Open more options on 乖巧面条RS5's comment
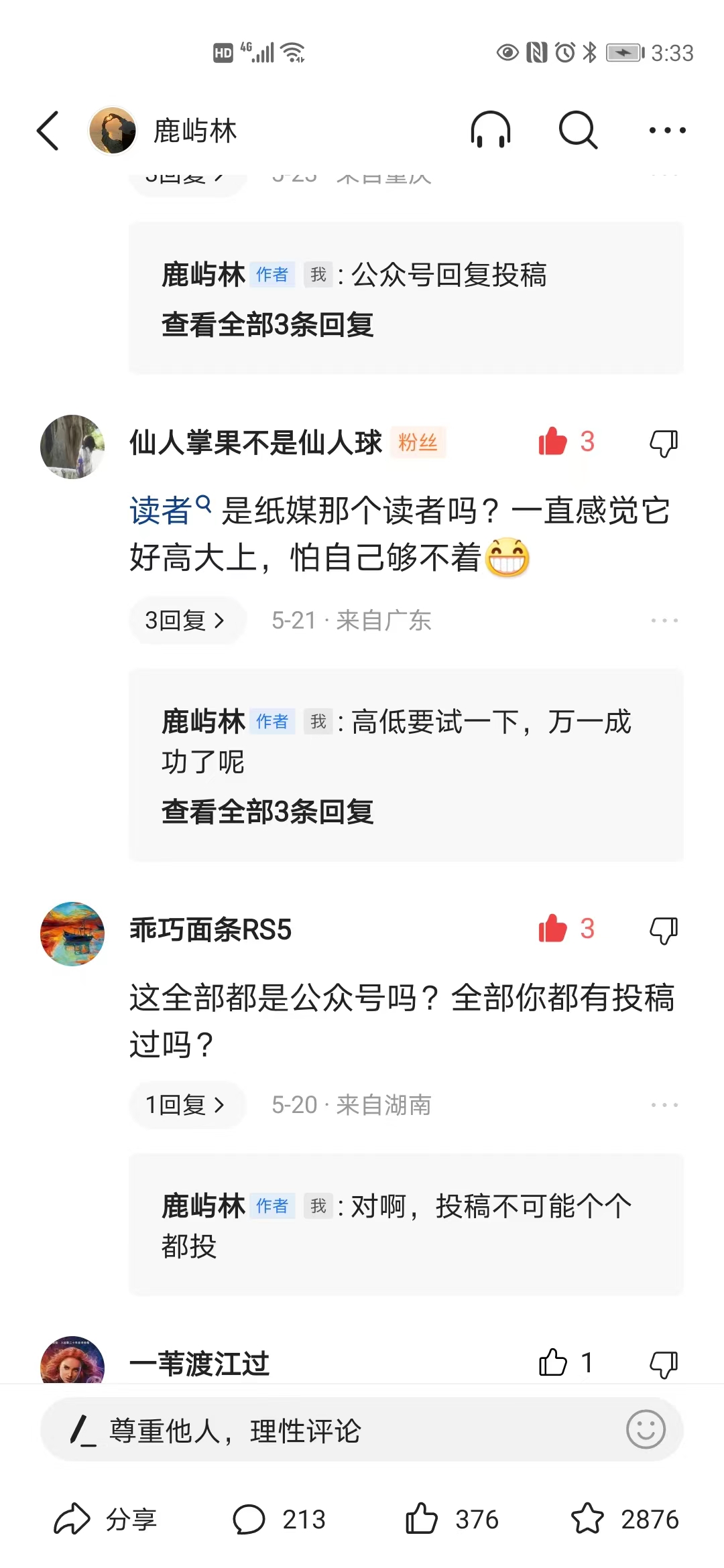This screenshot has height=1568, width=724. tap(664, 1105)
